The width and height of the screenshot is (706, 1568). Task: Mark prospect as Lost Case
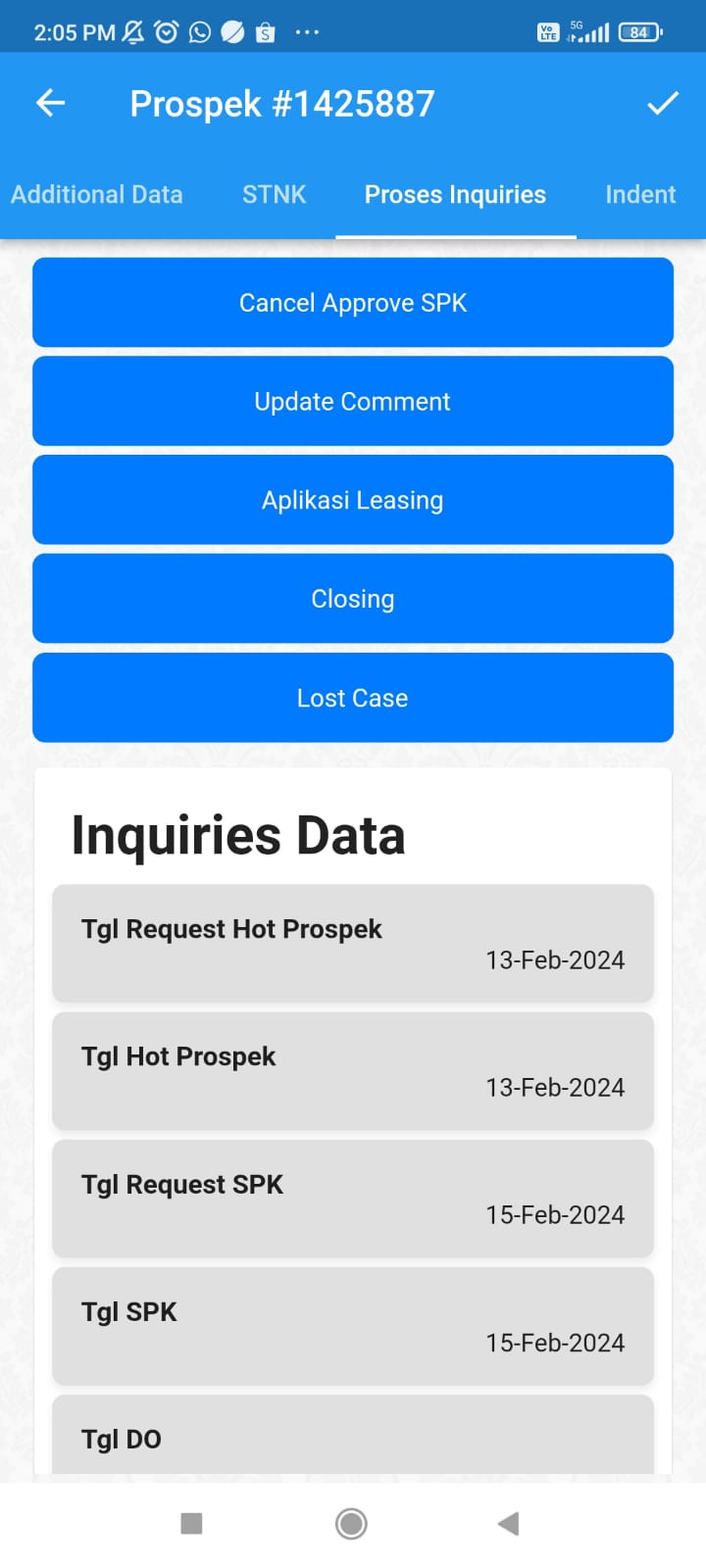(353, 698)
